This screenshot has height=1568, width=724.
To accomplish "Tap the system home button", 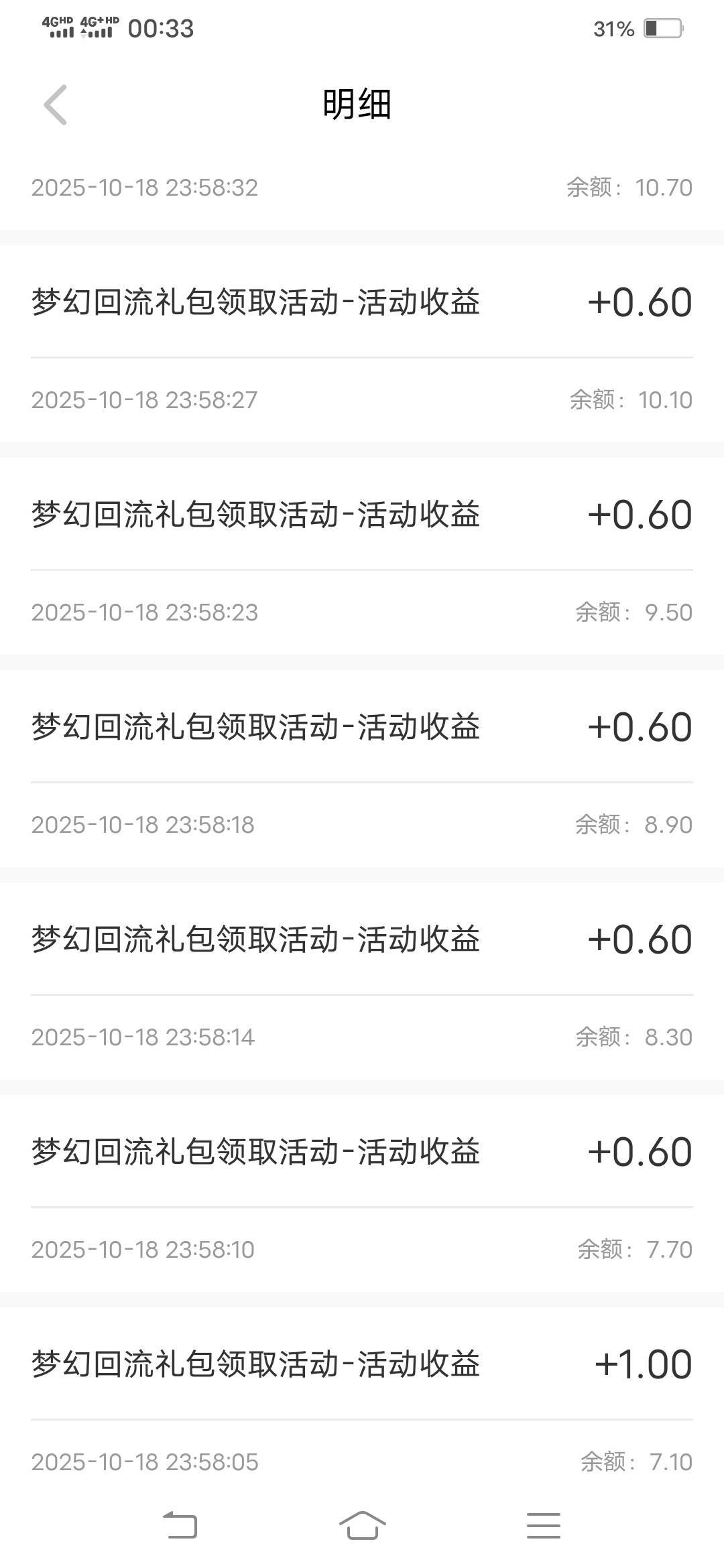I will point(362,1526).
